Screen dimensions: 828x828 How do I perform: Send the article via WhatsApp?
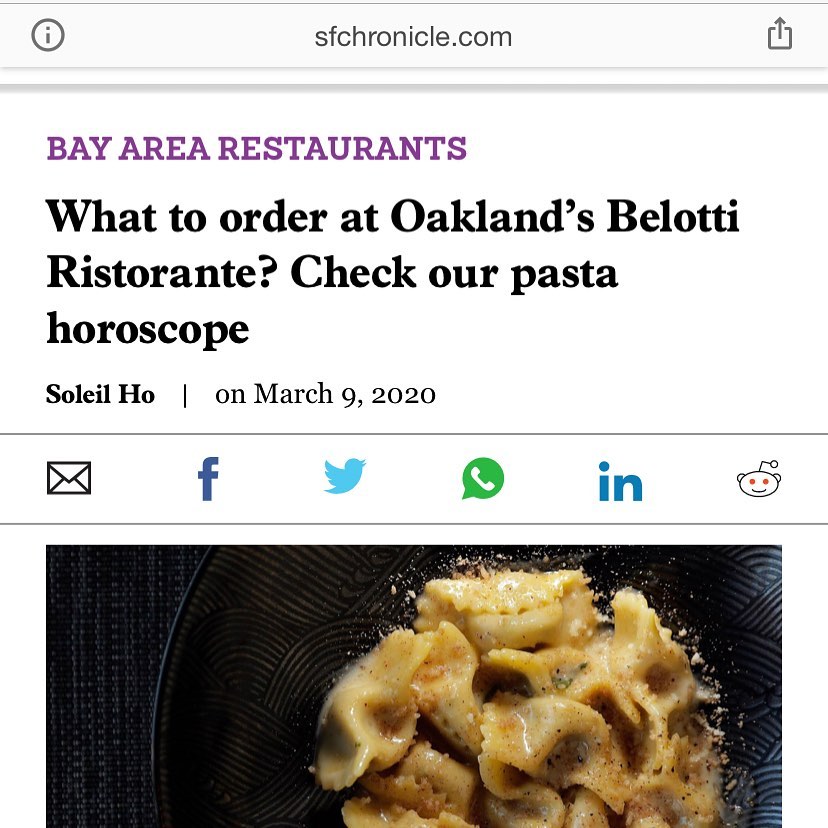[x=483, y=479]
